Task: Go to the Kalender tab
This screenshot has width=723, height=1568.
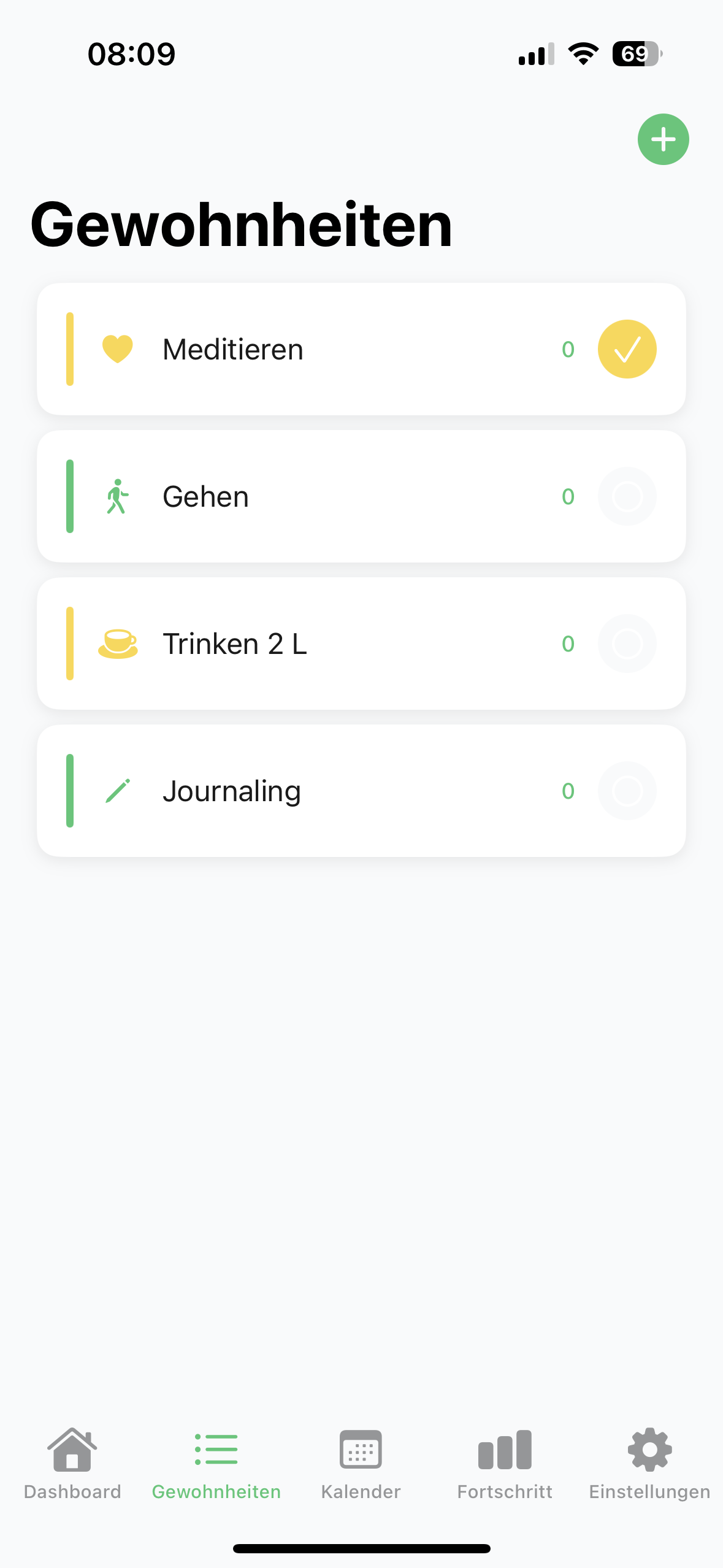Action: point(361,1464)
